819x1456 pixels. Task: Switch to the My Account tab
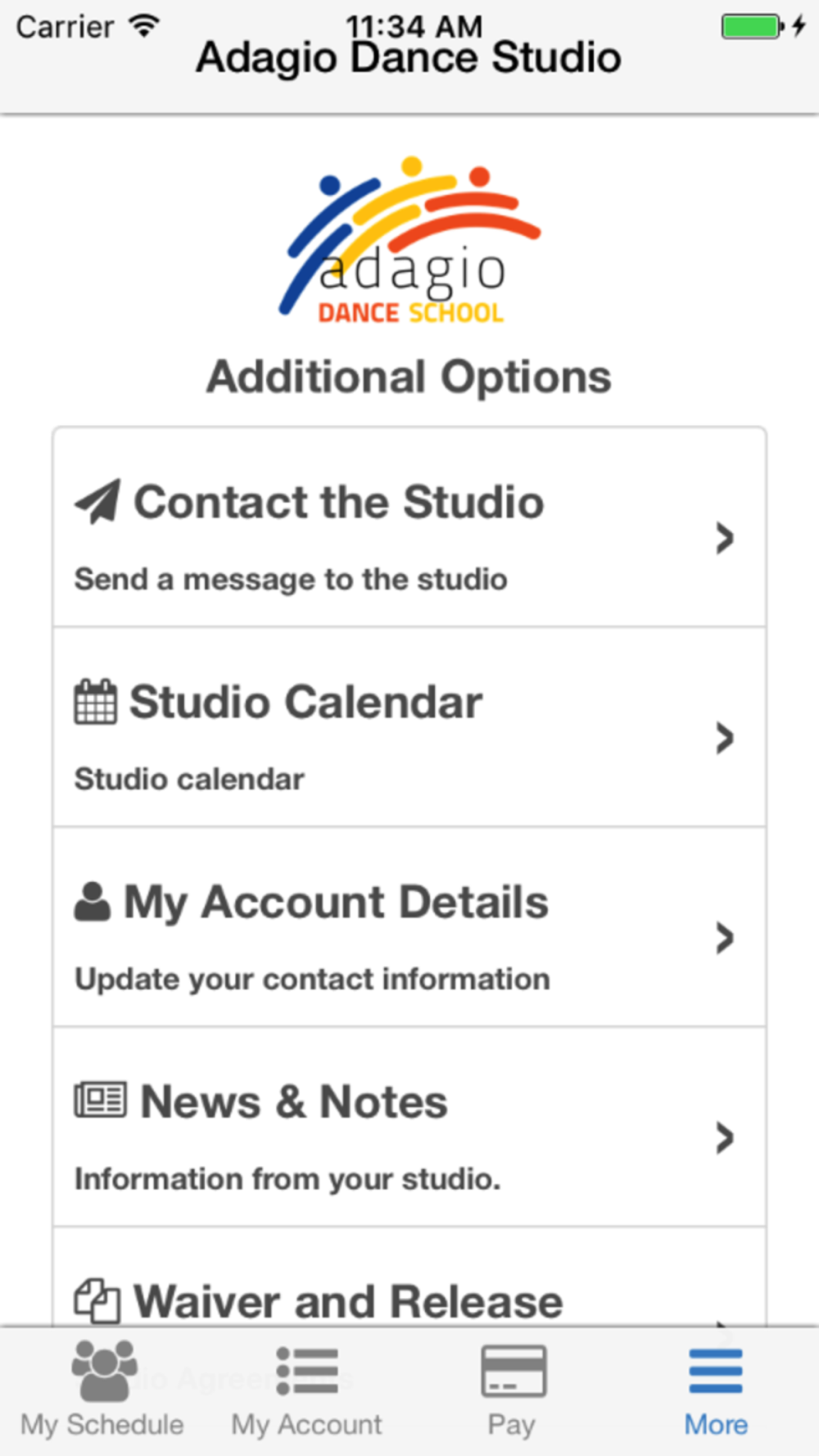307,1391
